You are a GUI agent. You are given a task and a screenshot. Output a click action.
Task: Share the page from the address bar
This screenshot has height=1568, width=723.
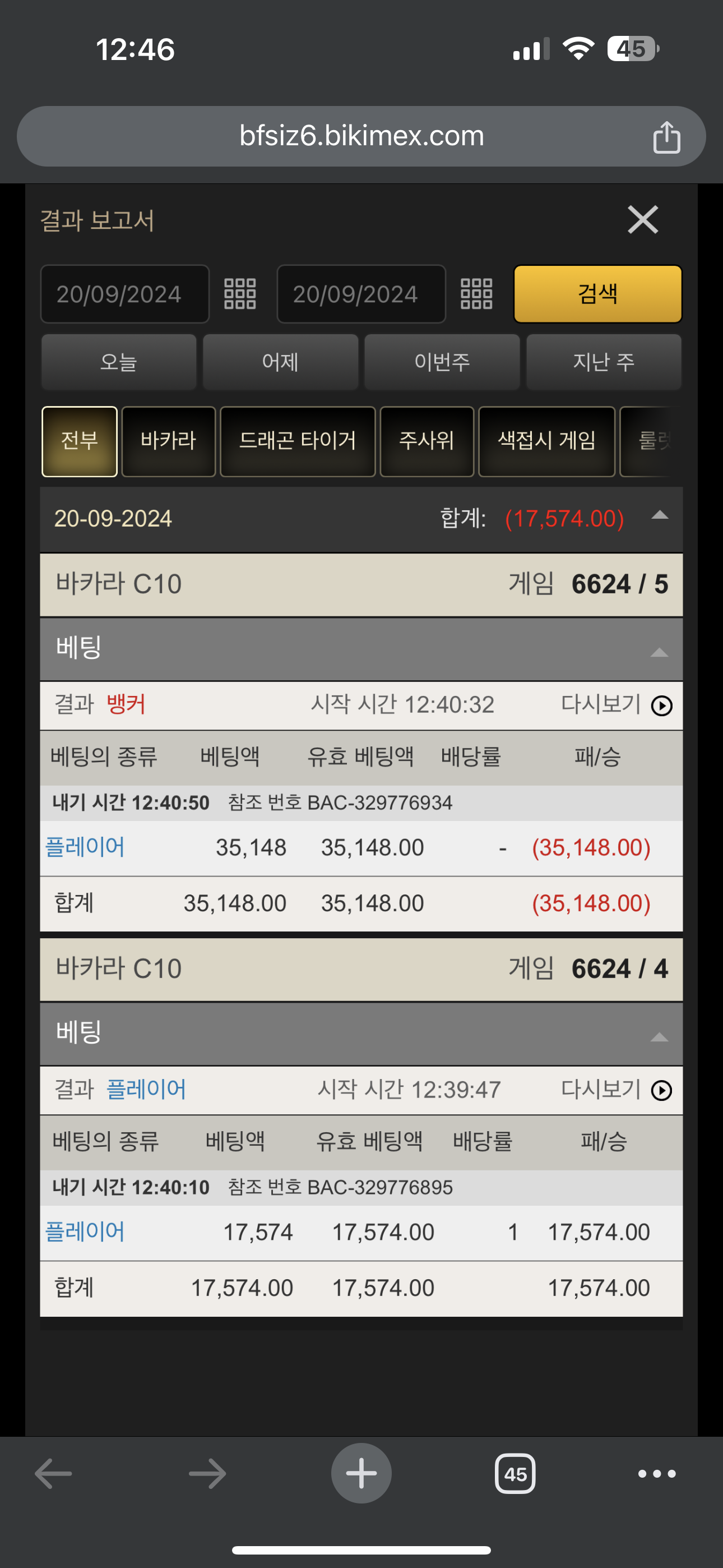tap(666, 137)
